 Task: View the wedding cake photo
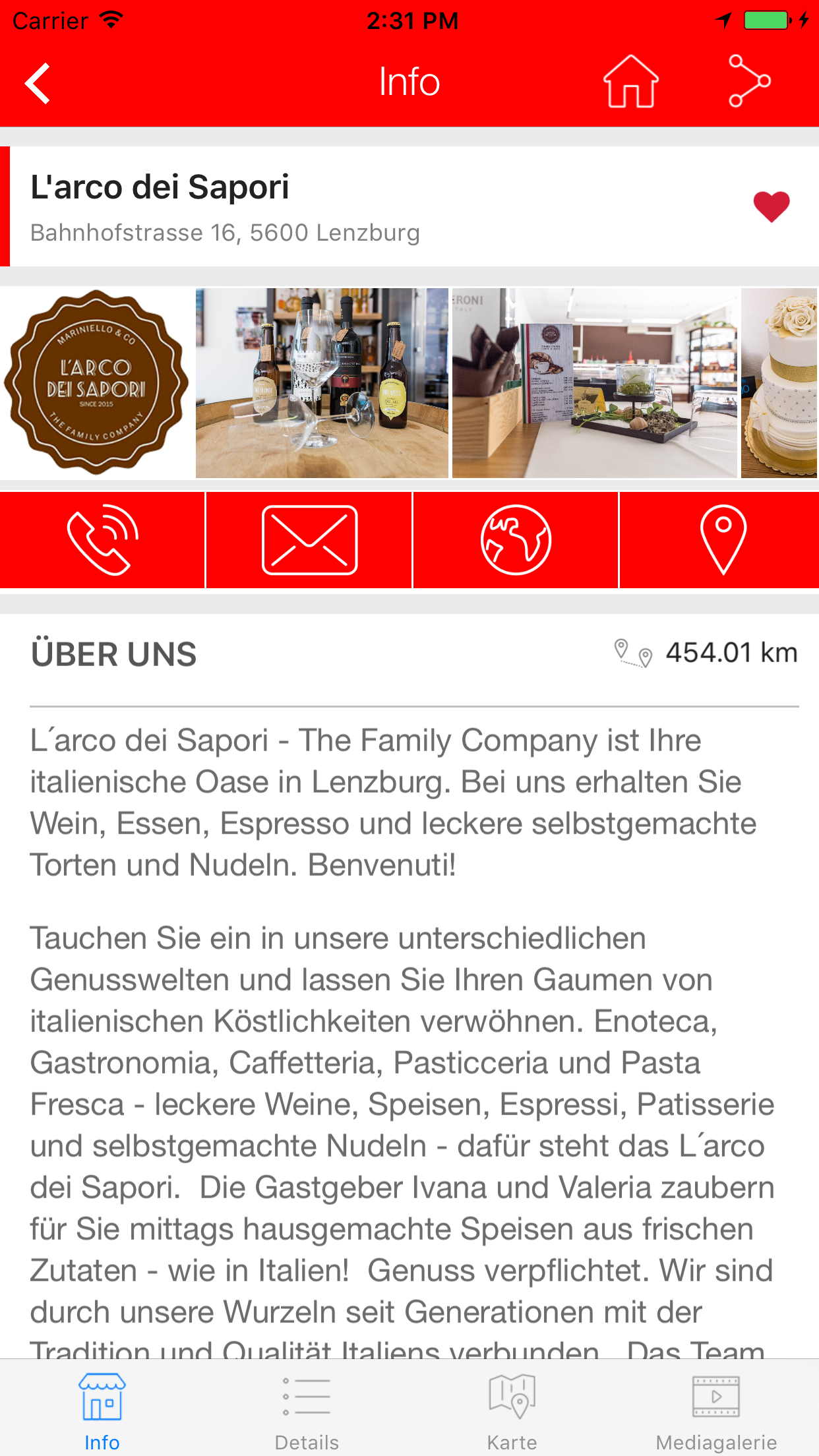tap(779, 383)
